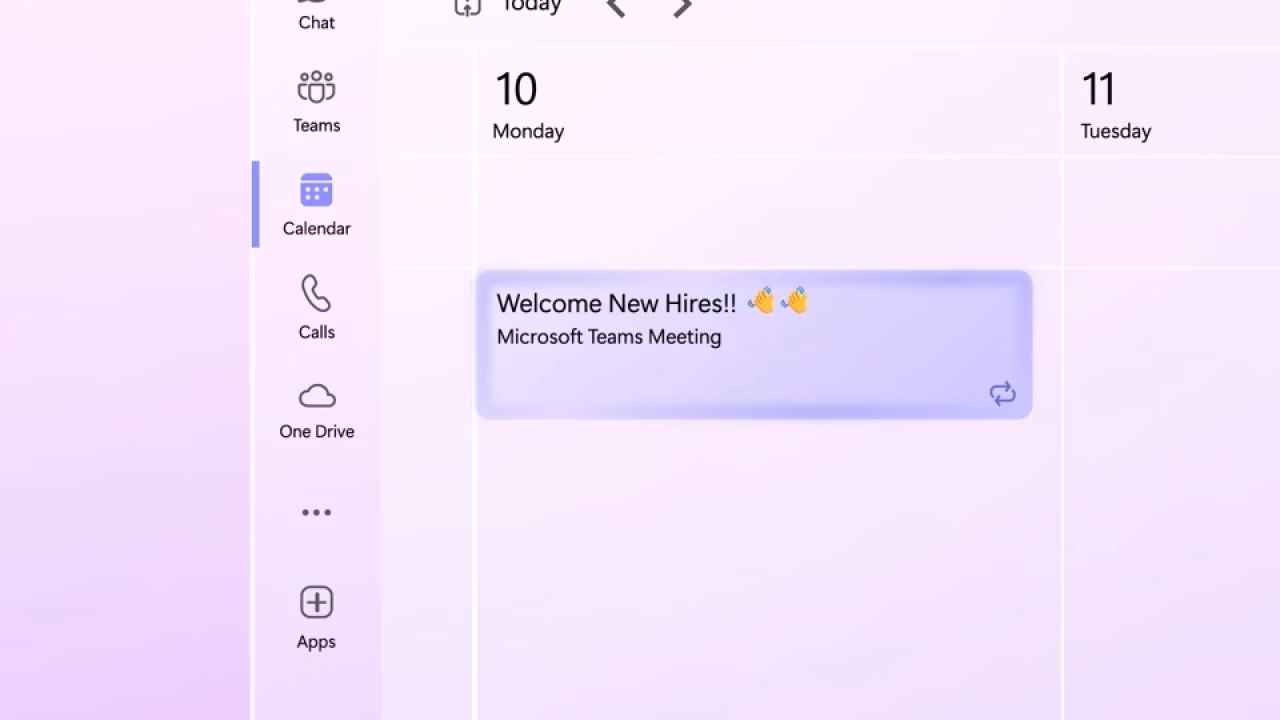Viewport: 1280px width, 720px height.
Task: Open One Drive
Action: pyautogui.click(x=316, y=410)
